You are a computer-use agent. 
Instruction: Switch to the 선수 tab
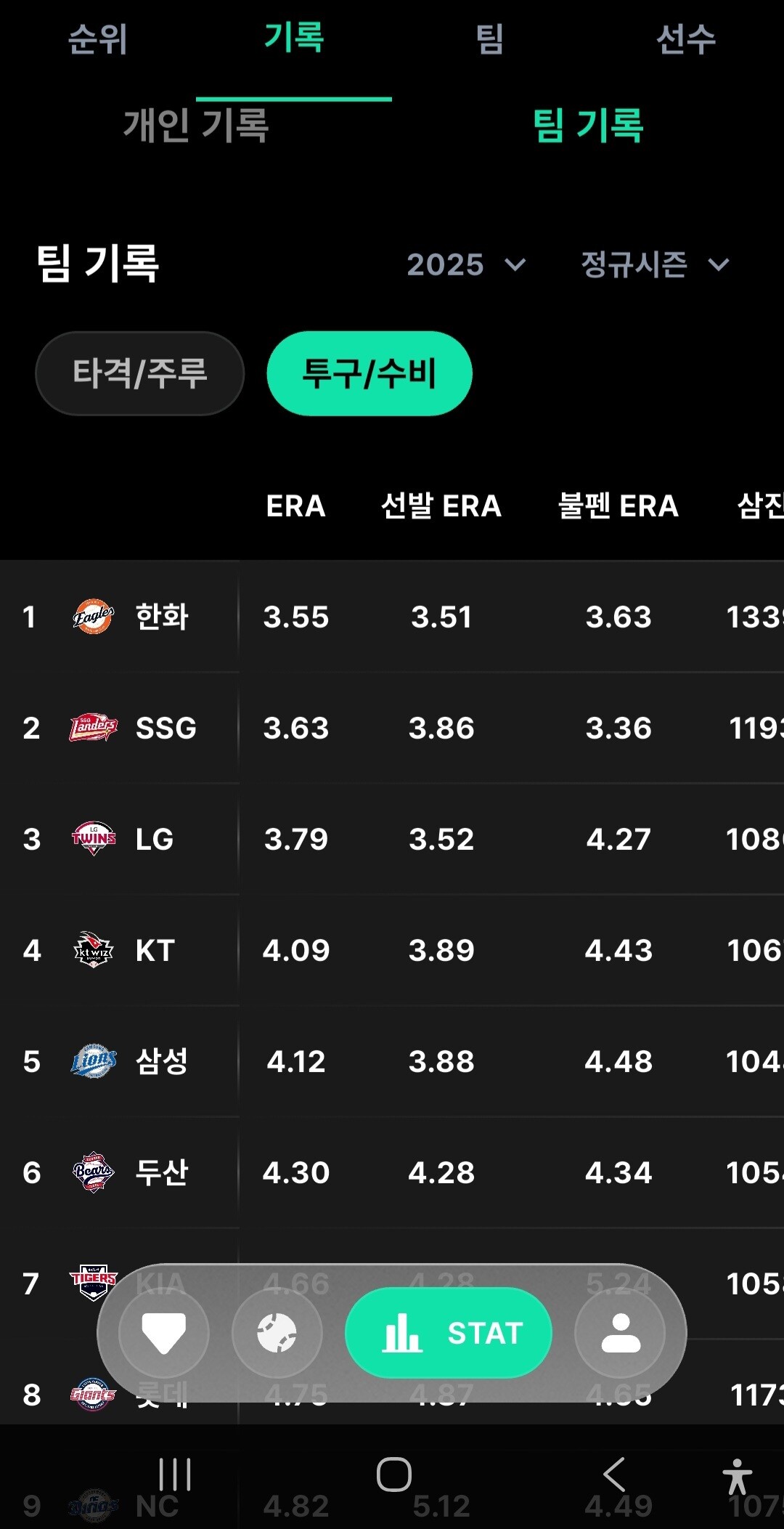(x=686, y=39)
